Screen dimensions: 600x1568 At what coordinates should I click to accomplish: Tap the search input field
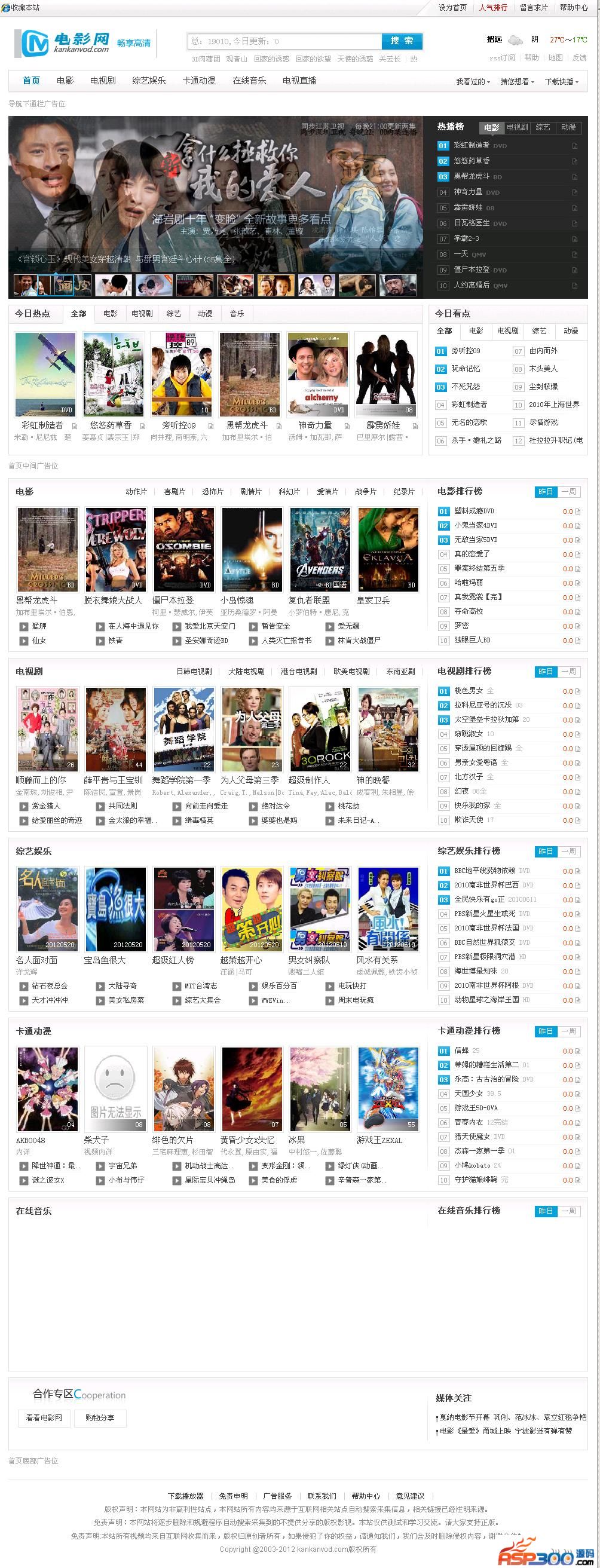284,41
